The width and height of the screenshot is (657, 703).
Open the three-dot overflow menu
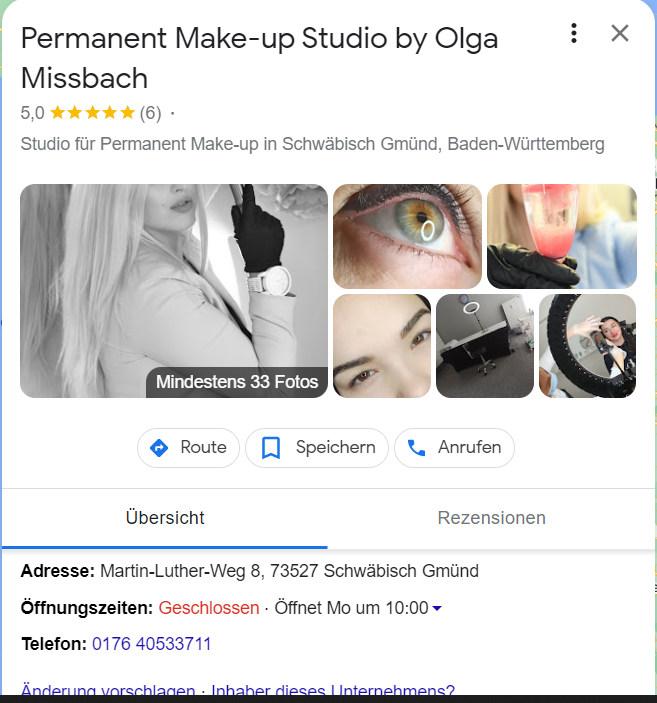pyautogui.click(x=574, y=34)
